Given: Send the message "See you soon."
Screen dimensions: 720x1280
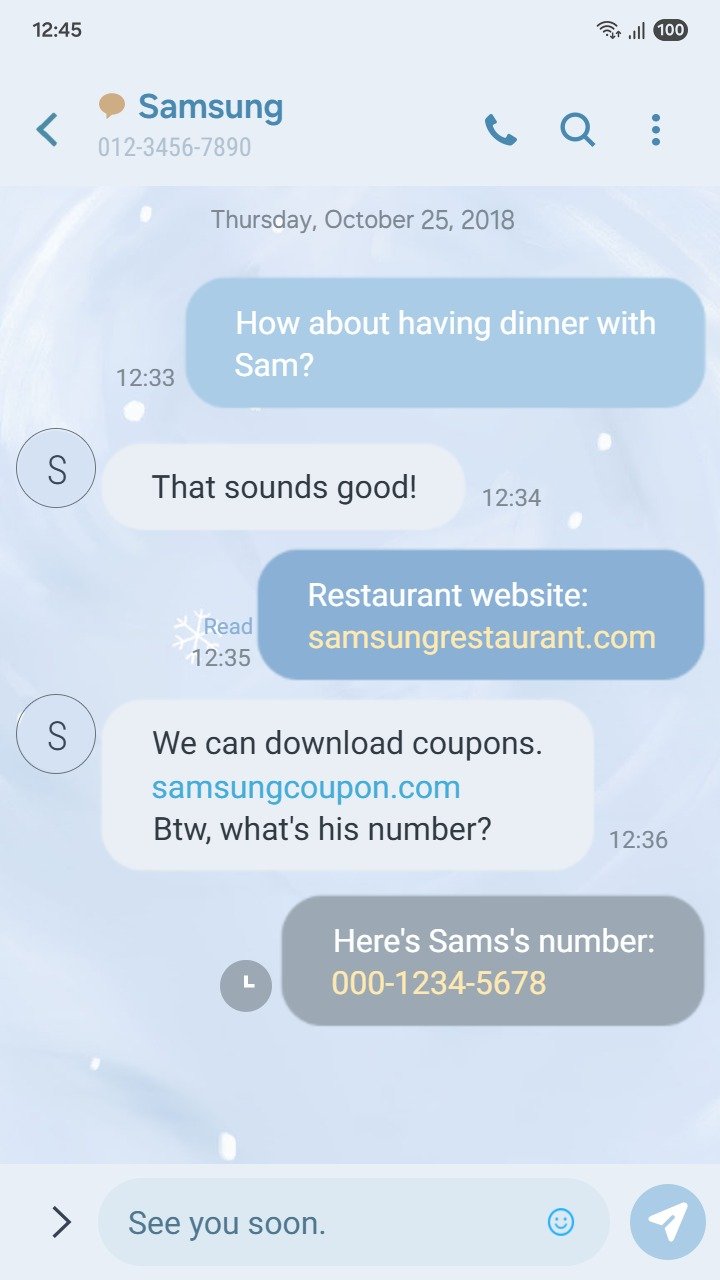Looking at the screenshot, I should [667, 1221].
